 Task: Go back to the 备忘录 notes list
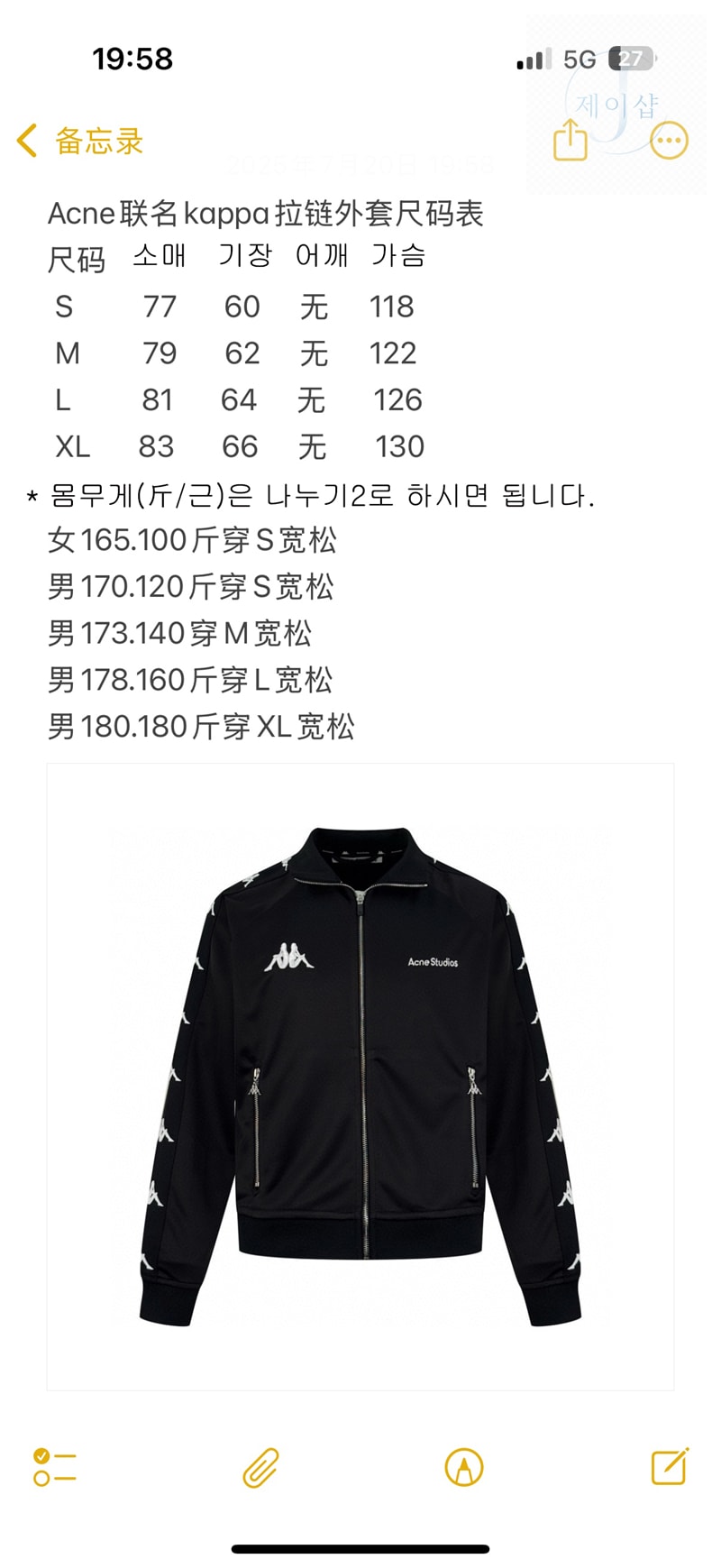pos(80,141)
